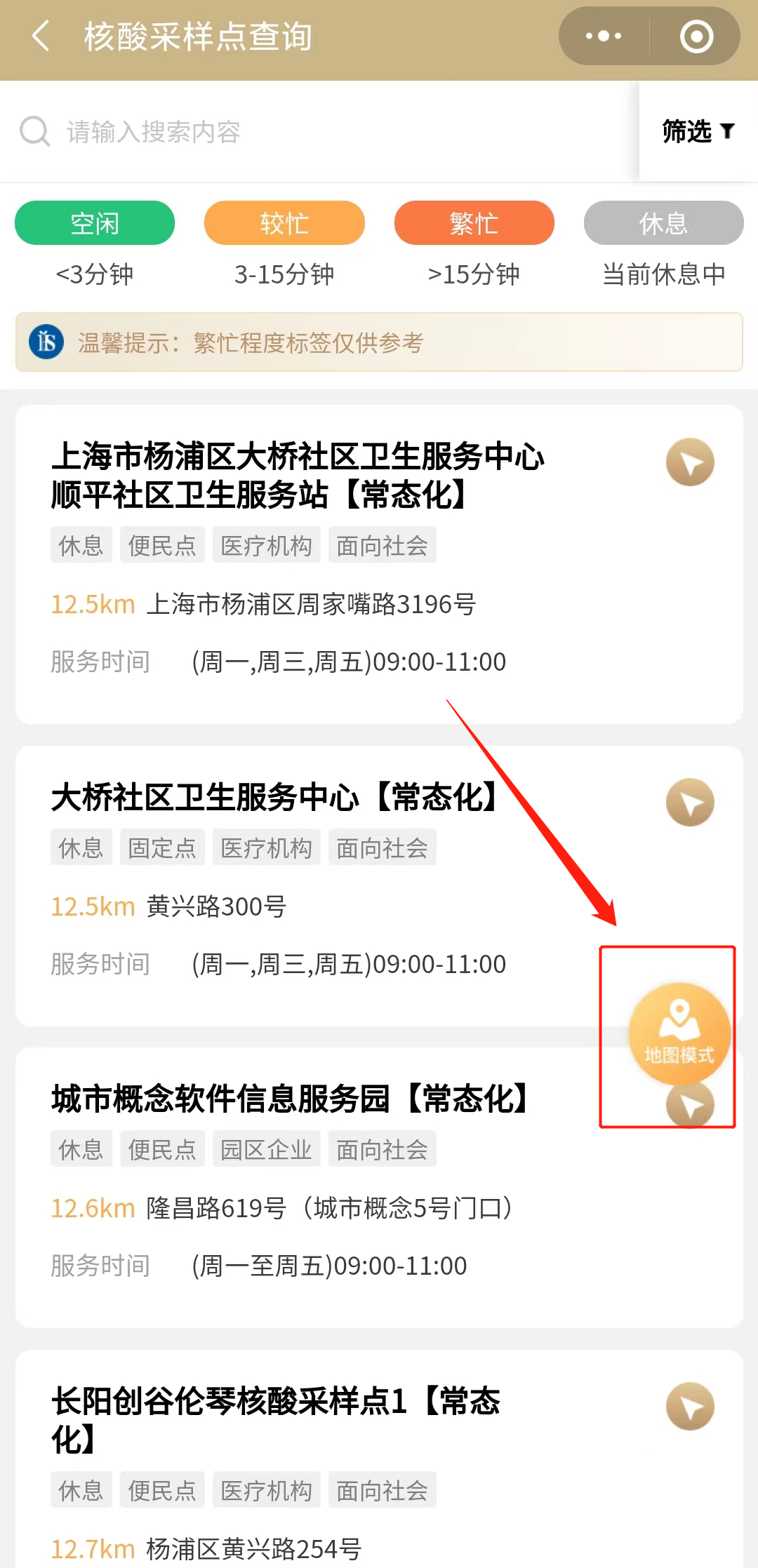Navigate to 顺平社区卫生服务站
Image resolution: width=758 pixels, height=1568 pixels.
(690, 462)
